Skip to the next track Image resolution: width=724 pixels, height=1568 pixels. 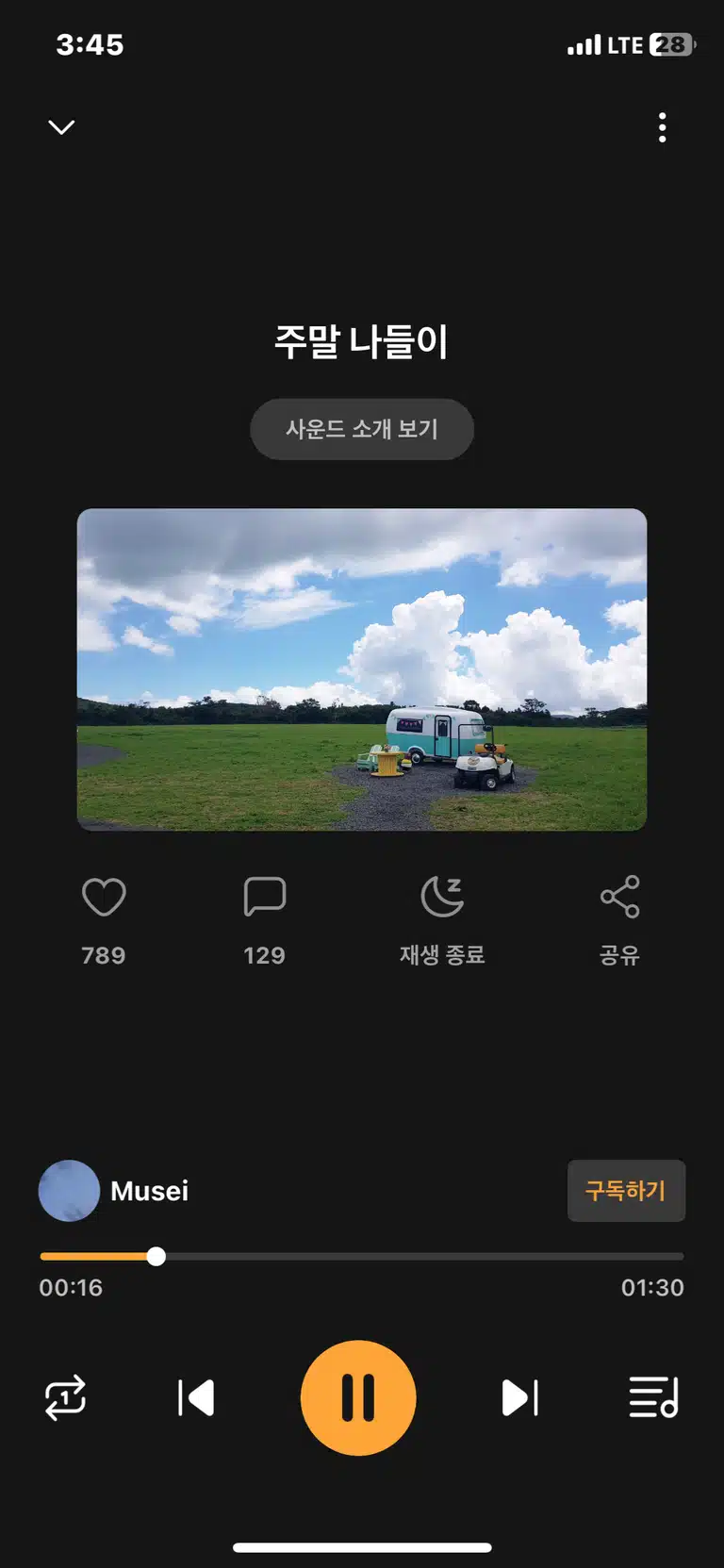pos(520,1397)
